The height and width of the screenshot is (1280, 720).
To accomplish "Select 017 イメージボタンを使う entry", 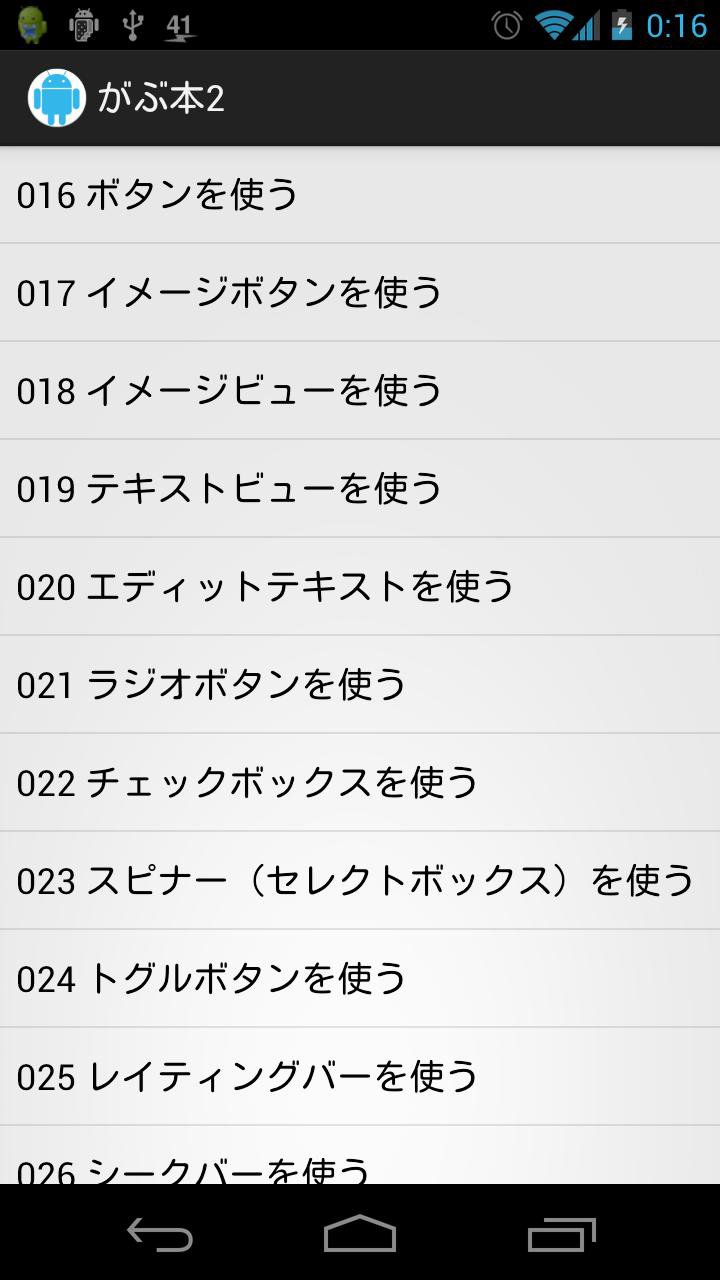I will click(x=360, y=293).
